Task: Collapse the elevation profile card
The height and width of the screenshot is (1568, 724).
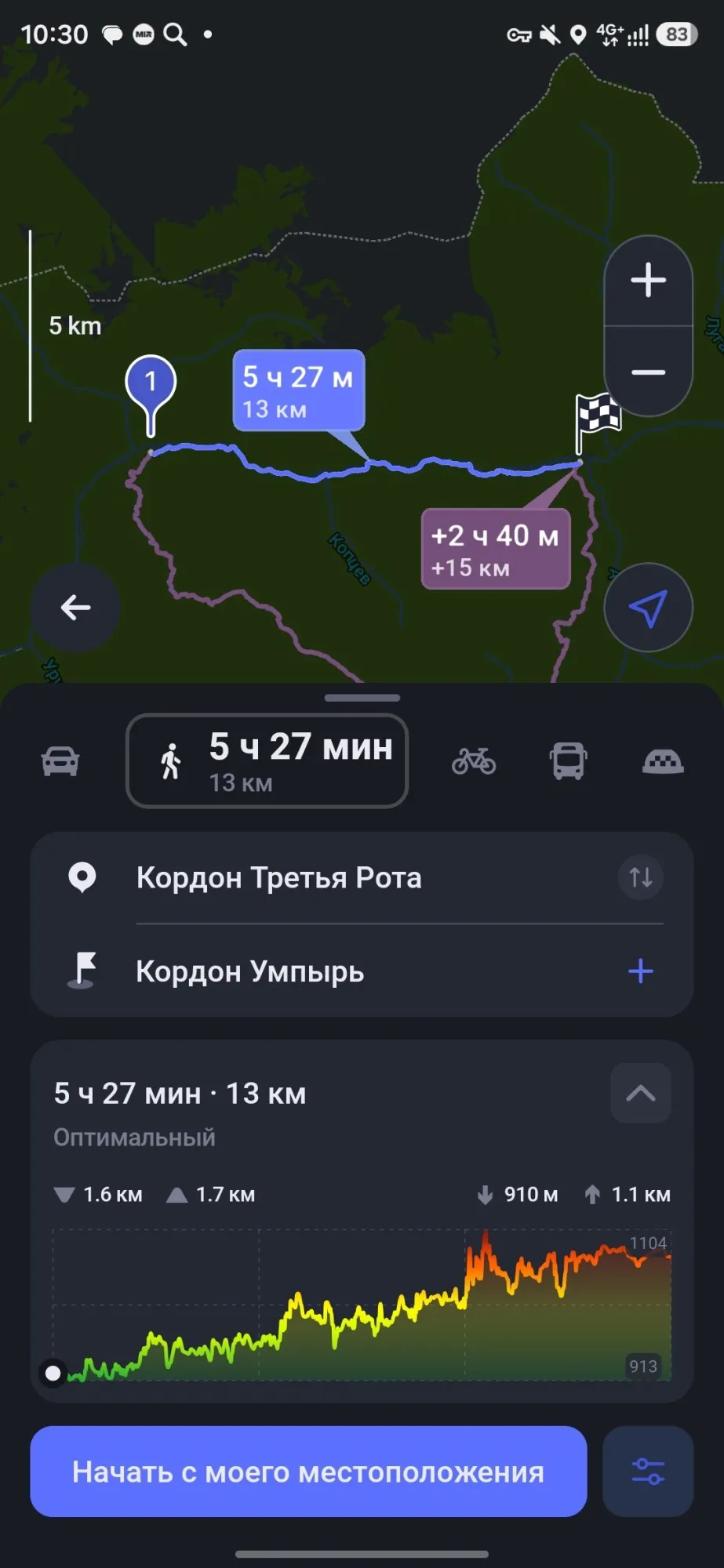Action: click(x=641, y=1093)
